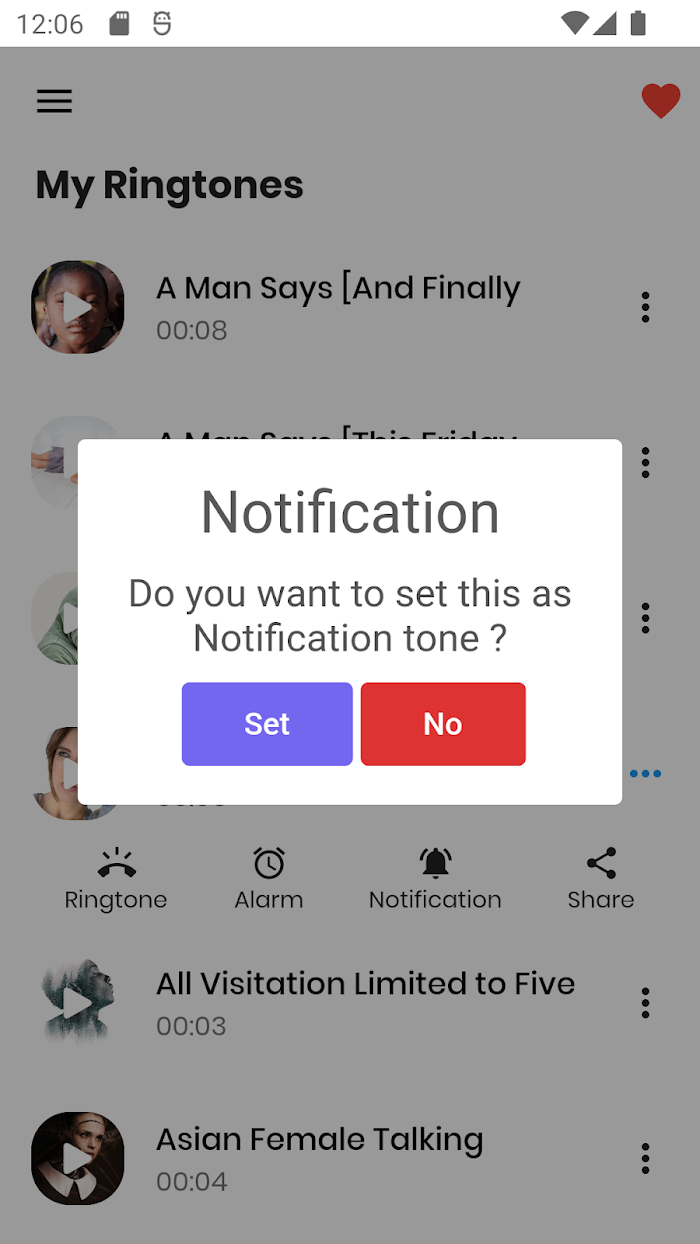
Task: Open favorites with the red heart
Action: click(661, 101)
